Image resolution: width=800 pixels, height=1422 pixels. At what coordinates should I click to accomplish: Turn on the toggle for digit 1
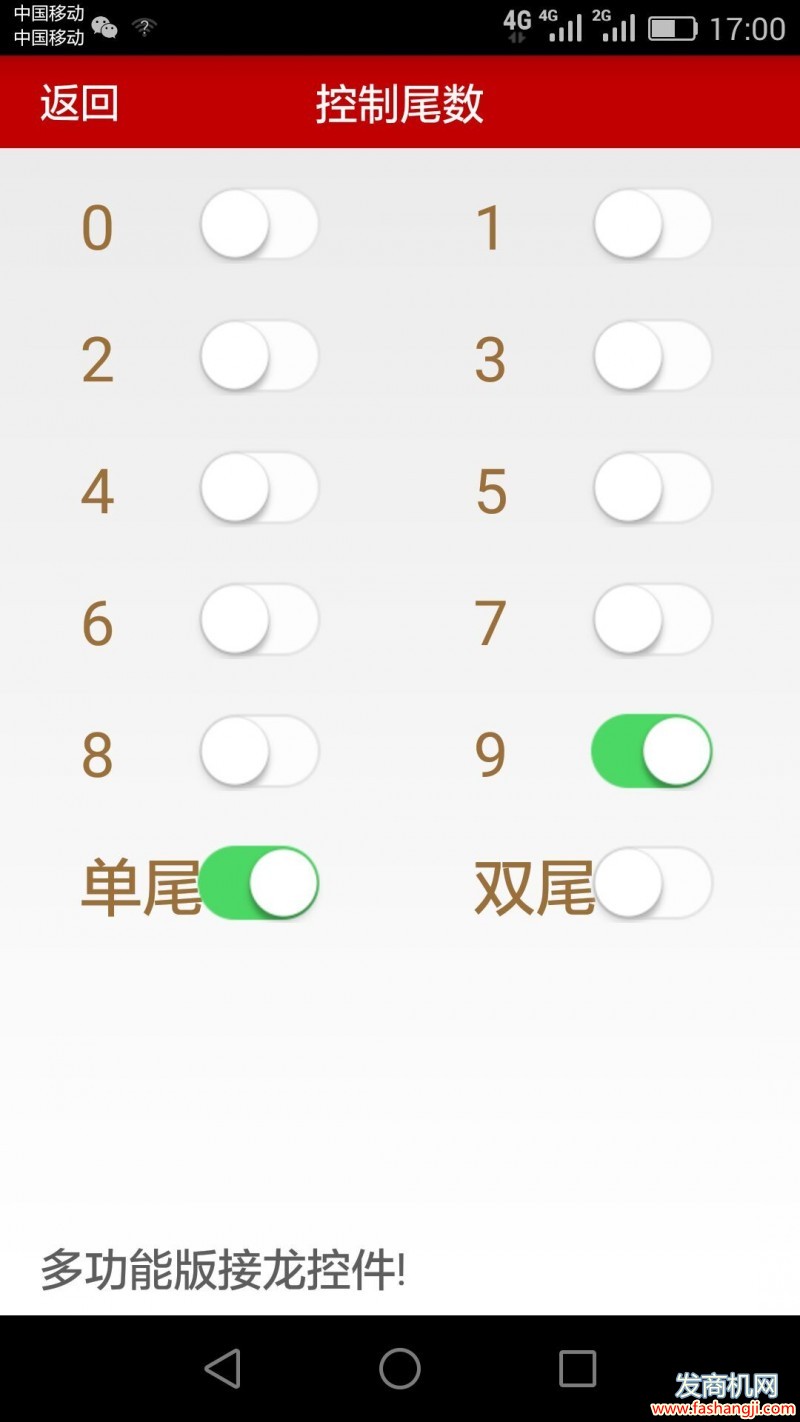(x=652, y=224)
